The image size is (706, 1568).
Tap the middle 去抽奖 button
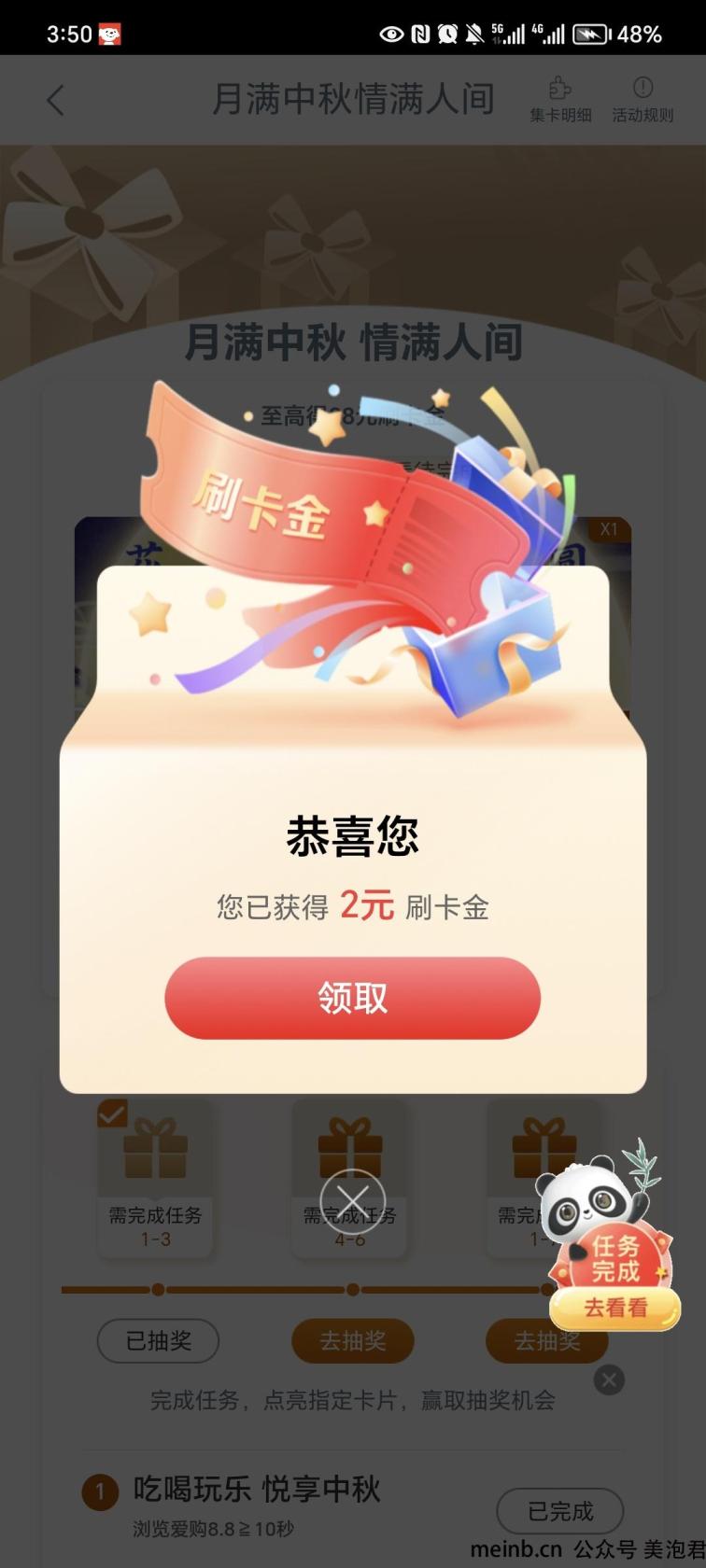[352, 1341]
